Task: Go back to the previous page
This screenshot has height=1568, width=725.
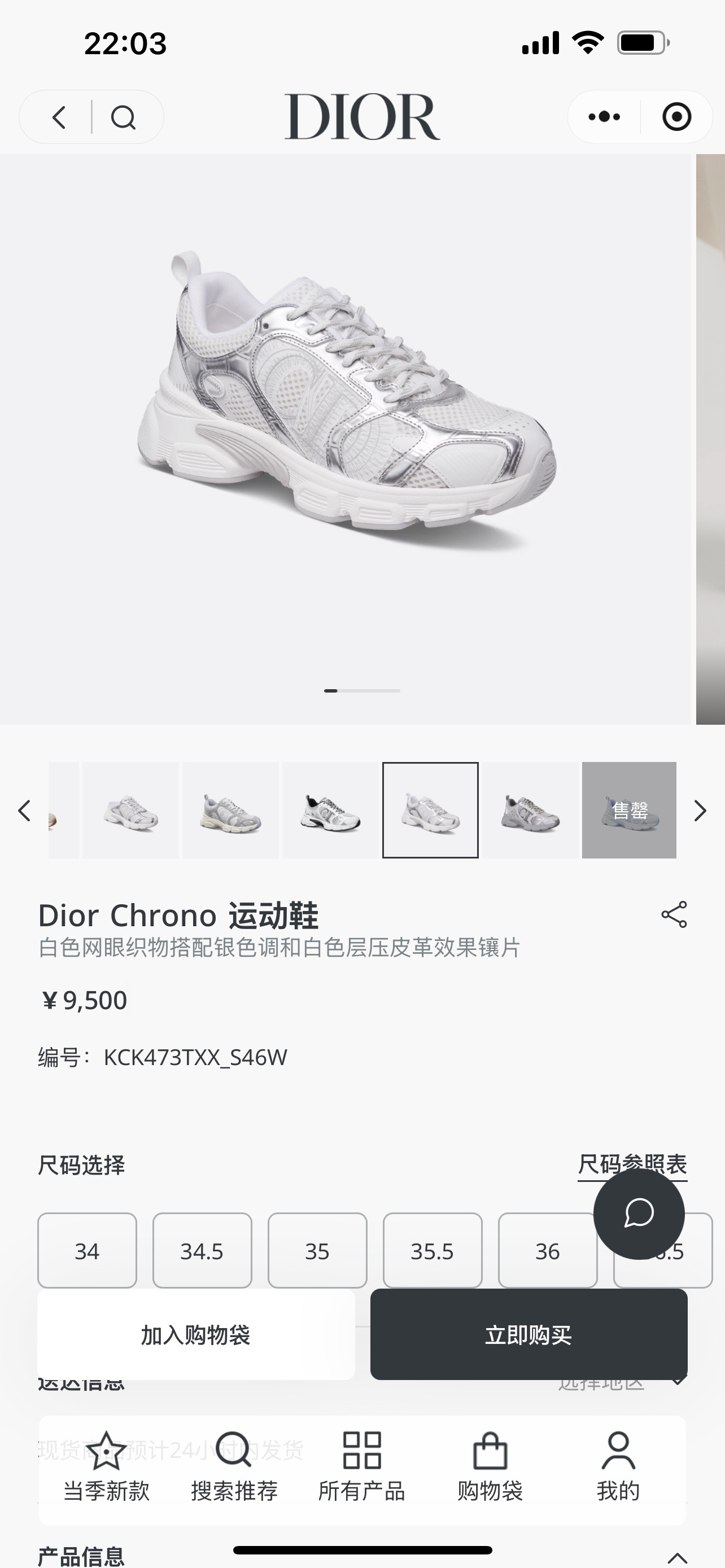Action: pyautogui.click(x=59, y=117)
